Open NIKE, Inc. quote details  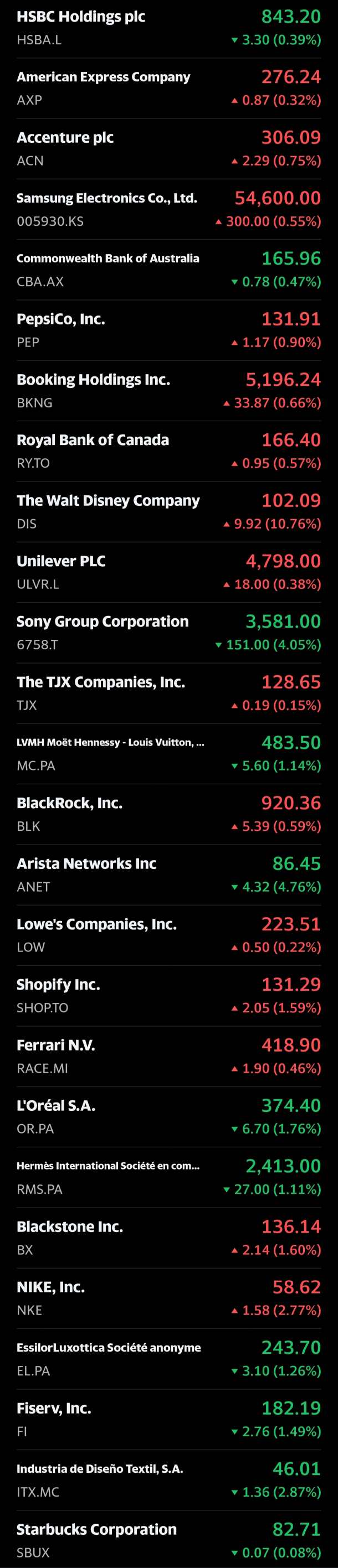click(x=168, y=1298)
